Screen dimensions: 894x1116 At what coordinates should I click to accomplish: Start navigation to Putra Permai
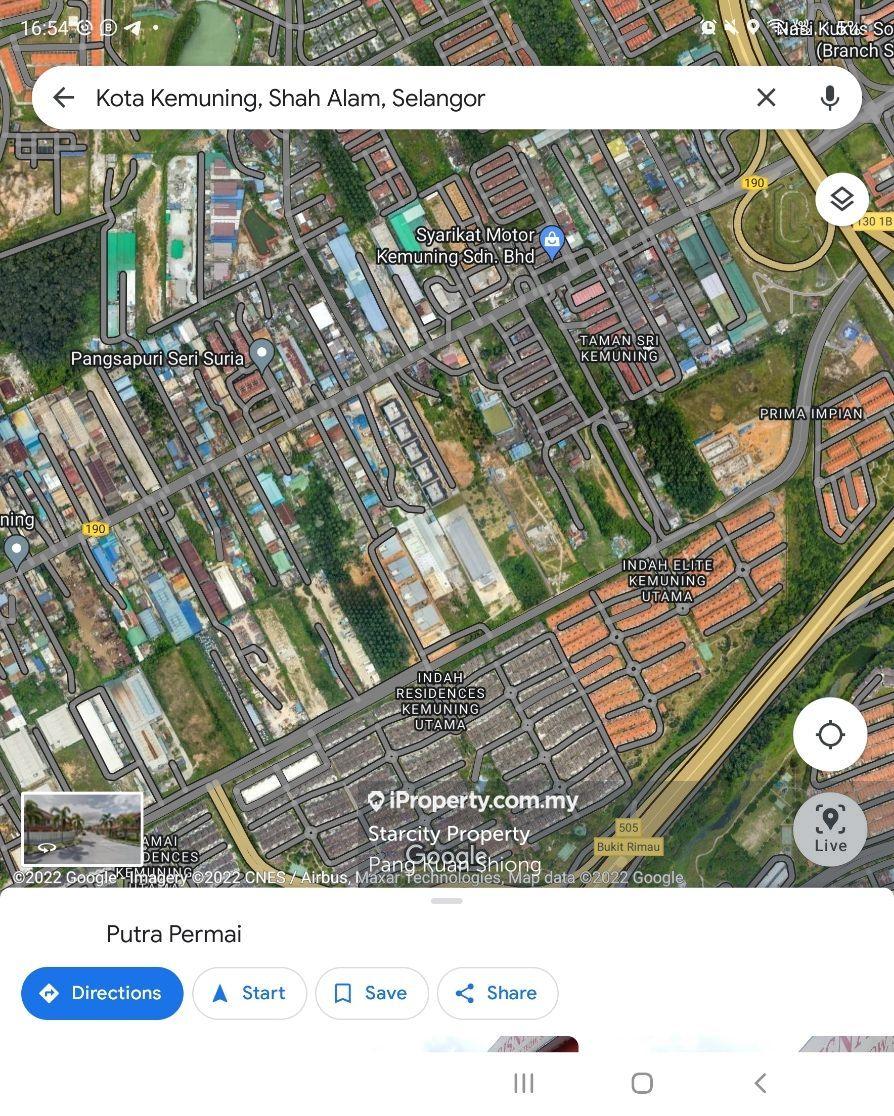point(249,993)
